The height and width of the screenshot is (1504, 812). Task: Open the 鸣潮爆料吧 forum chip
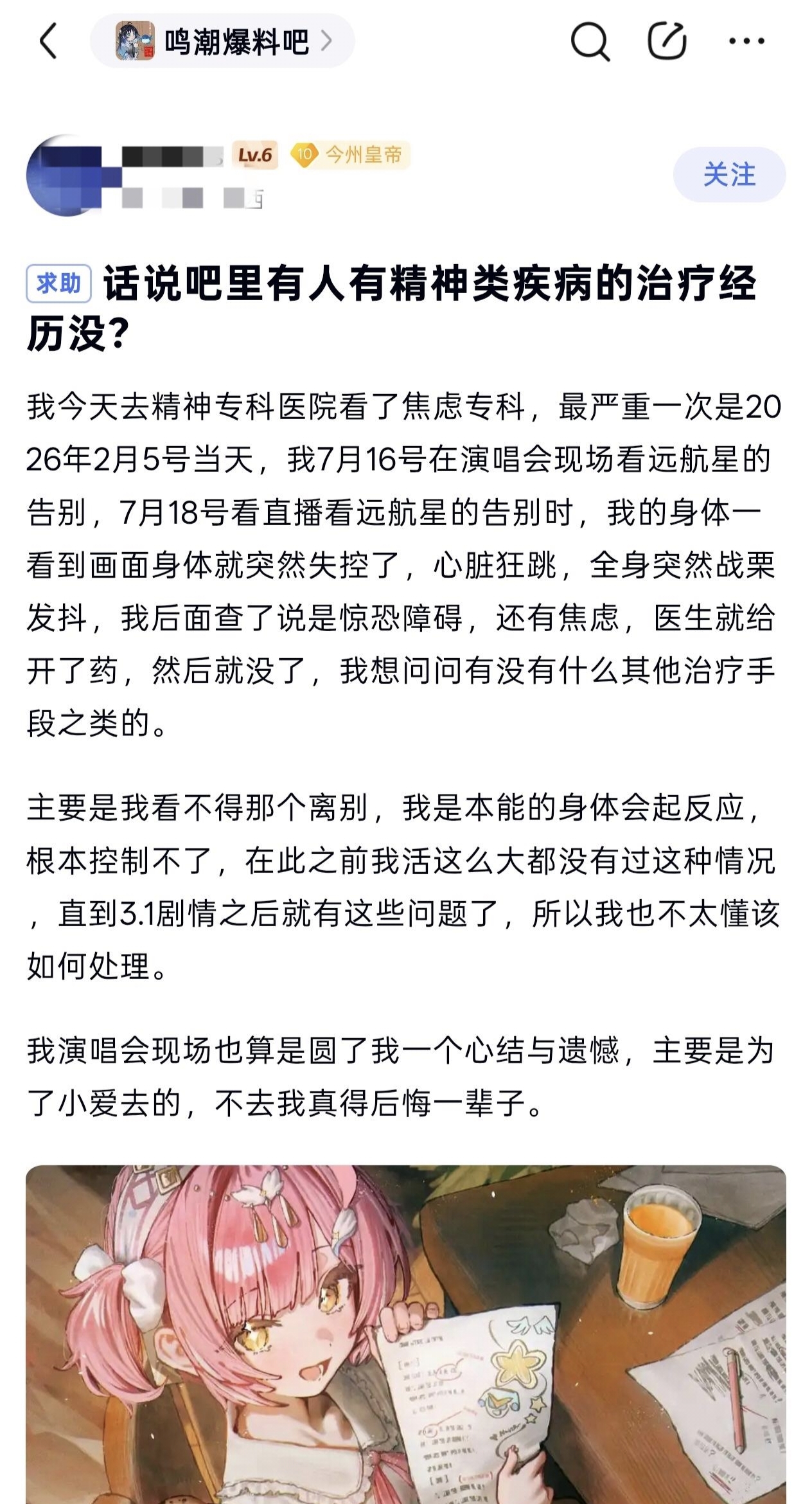click(222, 41)
